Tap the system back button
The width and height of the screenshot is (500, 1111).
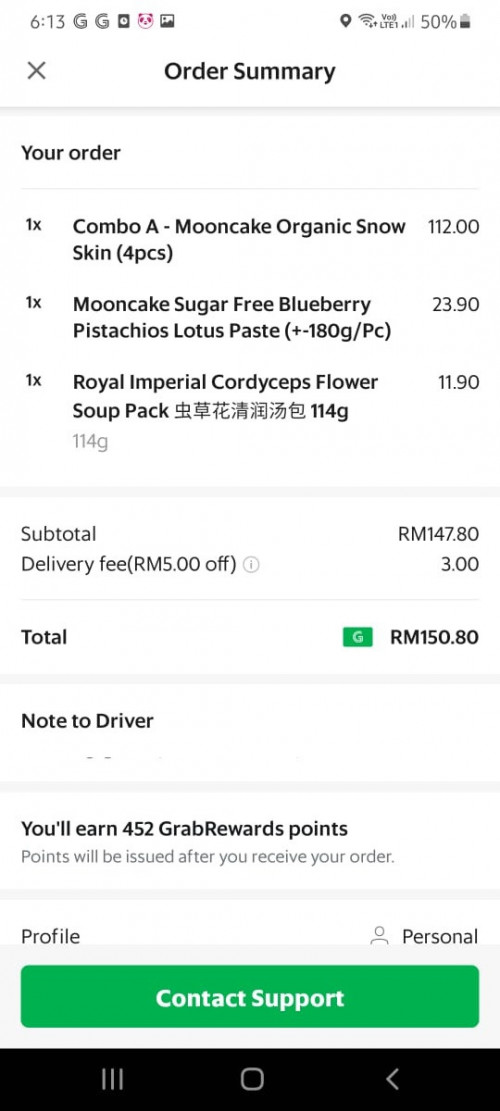pyautogui.click(x=392, y=1079)
